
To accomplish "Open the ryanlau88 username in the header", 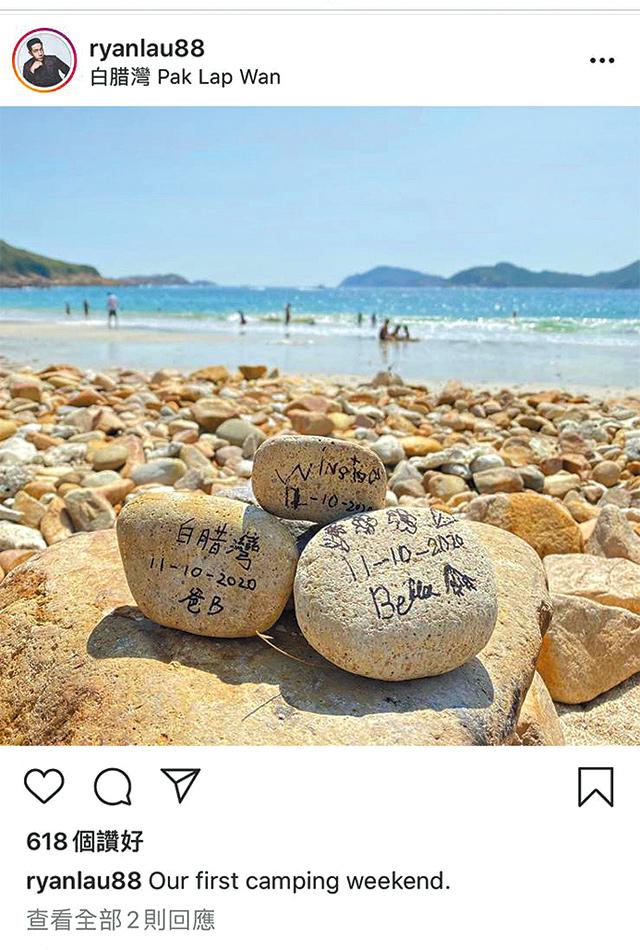I will (146, 48).
